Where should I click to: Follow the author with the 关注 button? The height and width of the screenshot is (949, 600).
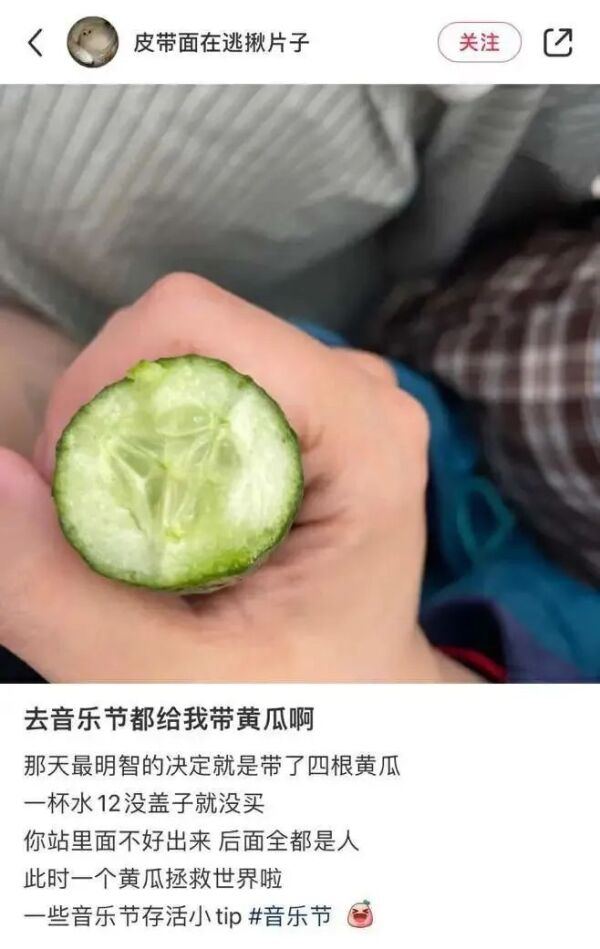pos(479,42)
